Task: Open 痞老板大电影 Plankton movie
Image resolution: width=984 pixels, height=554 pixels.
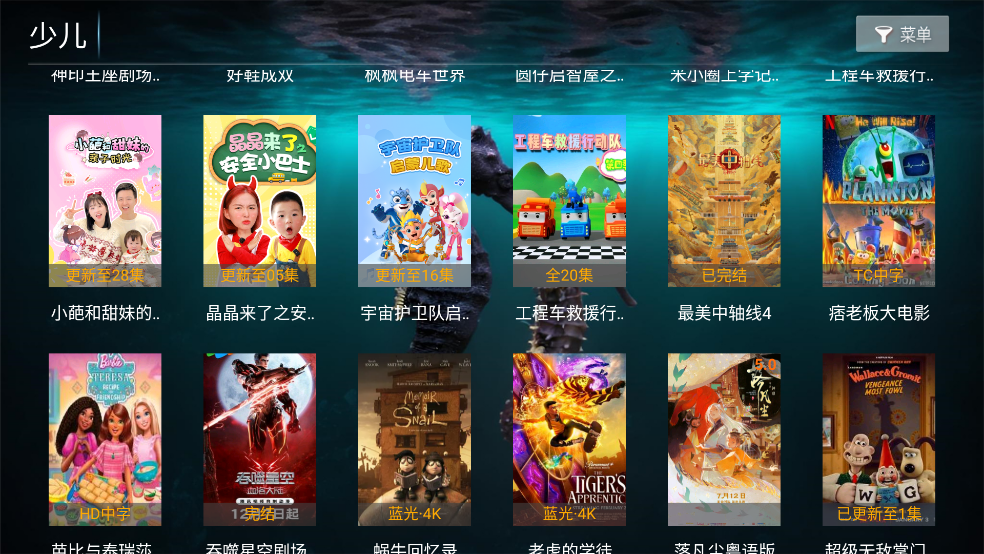Action: click(x=878, y=201)
